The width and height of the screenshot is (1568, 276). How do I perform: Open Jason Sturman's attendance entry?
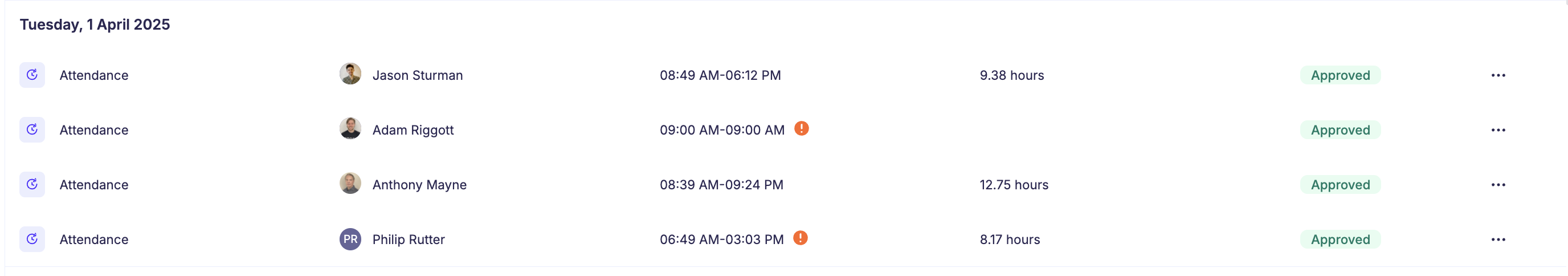(94, 75)
